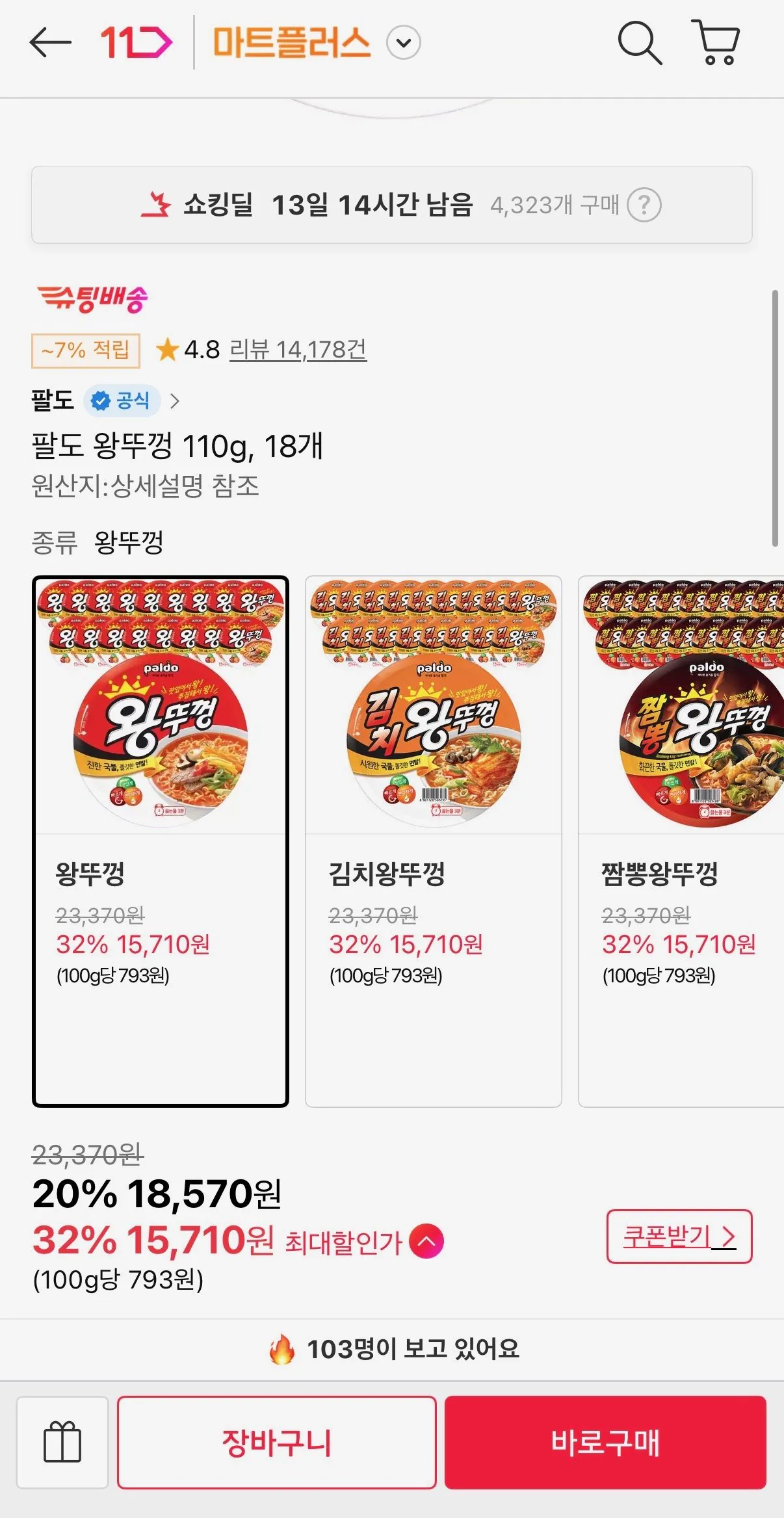Click the blue 공식 verified badge
Screen dimensions: 784x1518
click(x=121, y=400)
